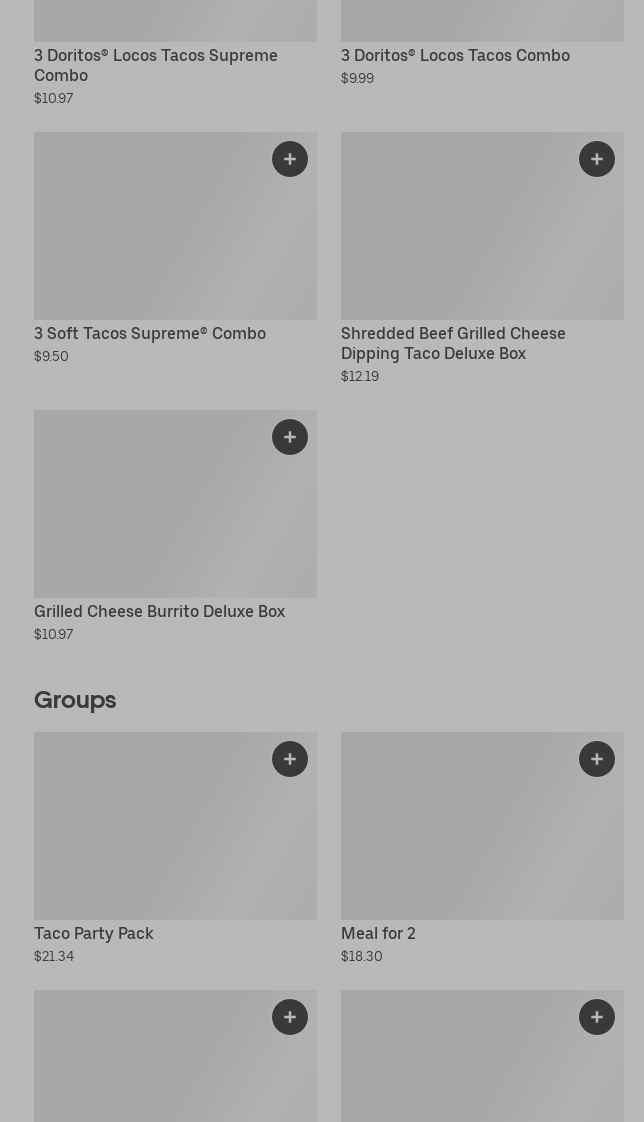
Task: Open 3 Doritos Locos Tacos Supreme Combo item
Action: point(155,65)
